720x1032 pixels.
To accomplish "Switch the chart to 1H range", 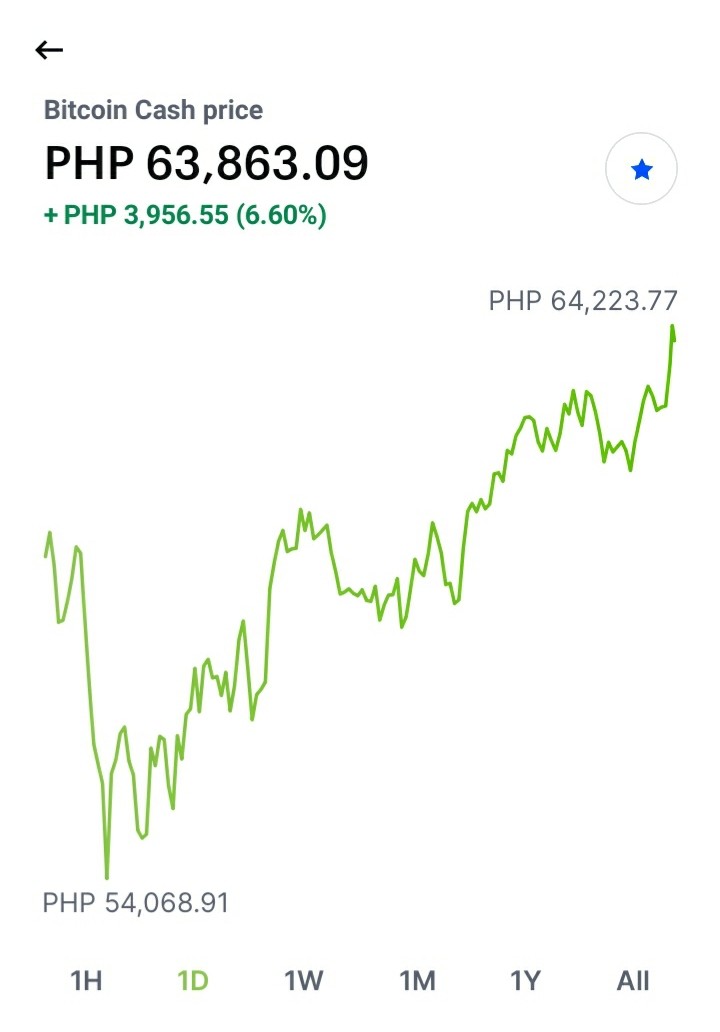I will click(x=86, y=981).
